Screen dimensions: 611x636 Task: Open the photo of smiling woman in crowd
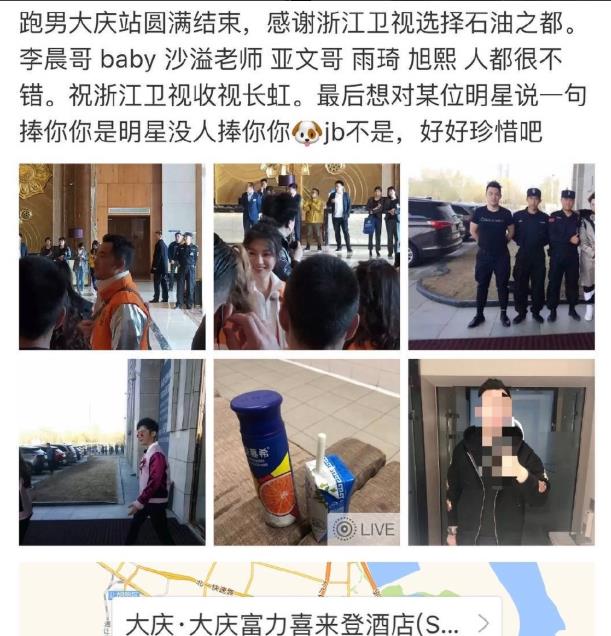click(x=306, y=257)
